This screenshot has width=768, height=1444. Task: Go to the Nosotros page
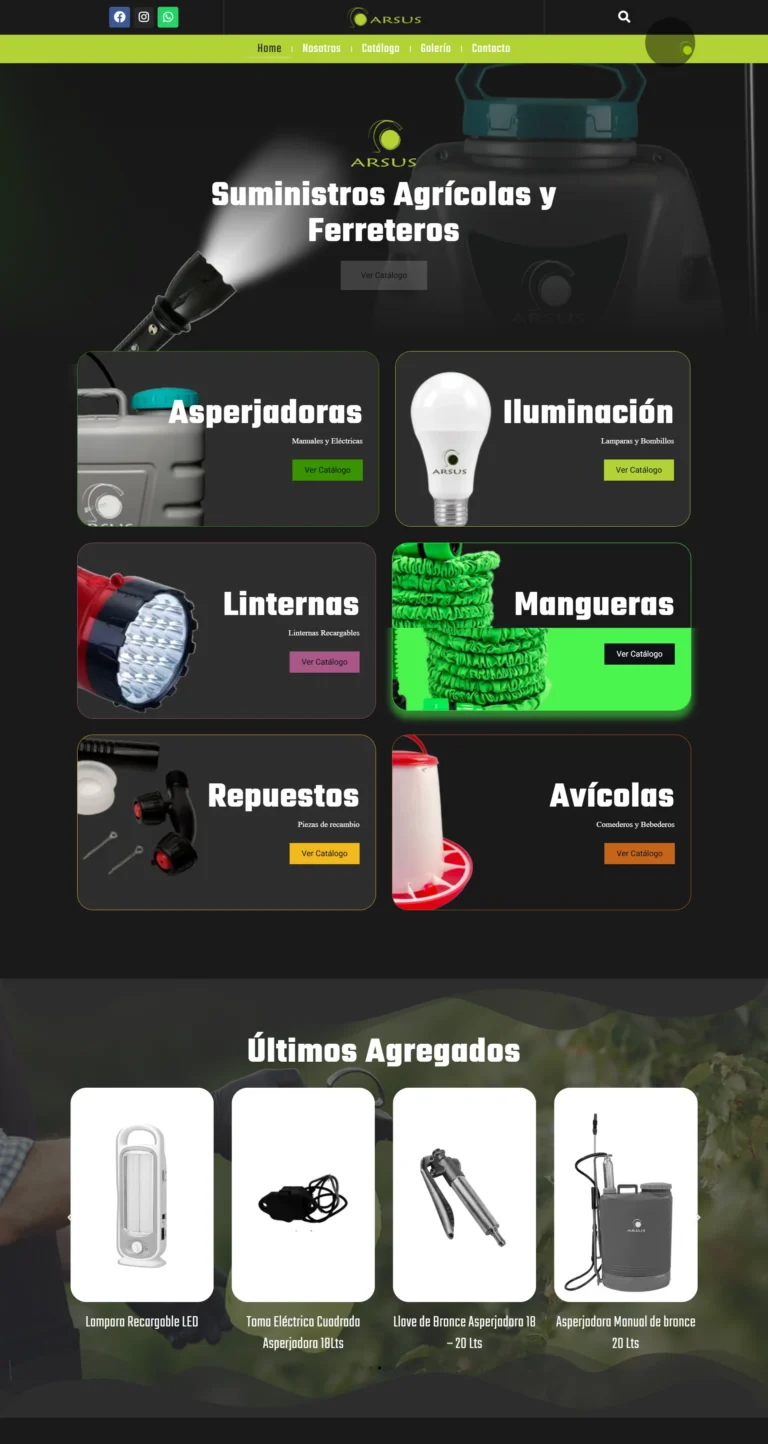click(x=321, y=48)
